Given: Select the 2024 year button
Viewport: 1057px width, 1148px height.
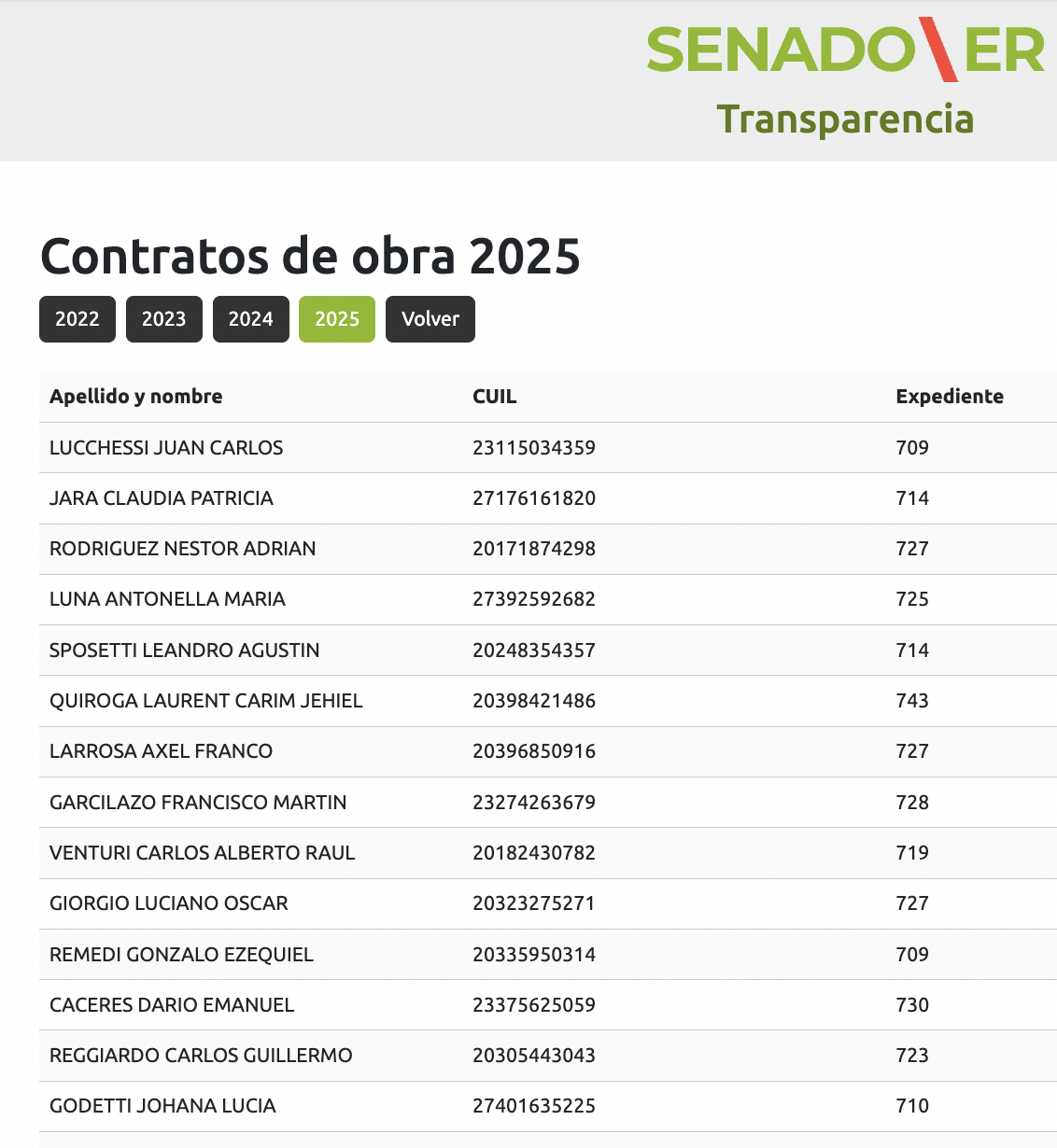Looking at the screenshot, I should [x=250, y=319].
